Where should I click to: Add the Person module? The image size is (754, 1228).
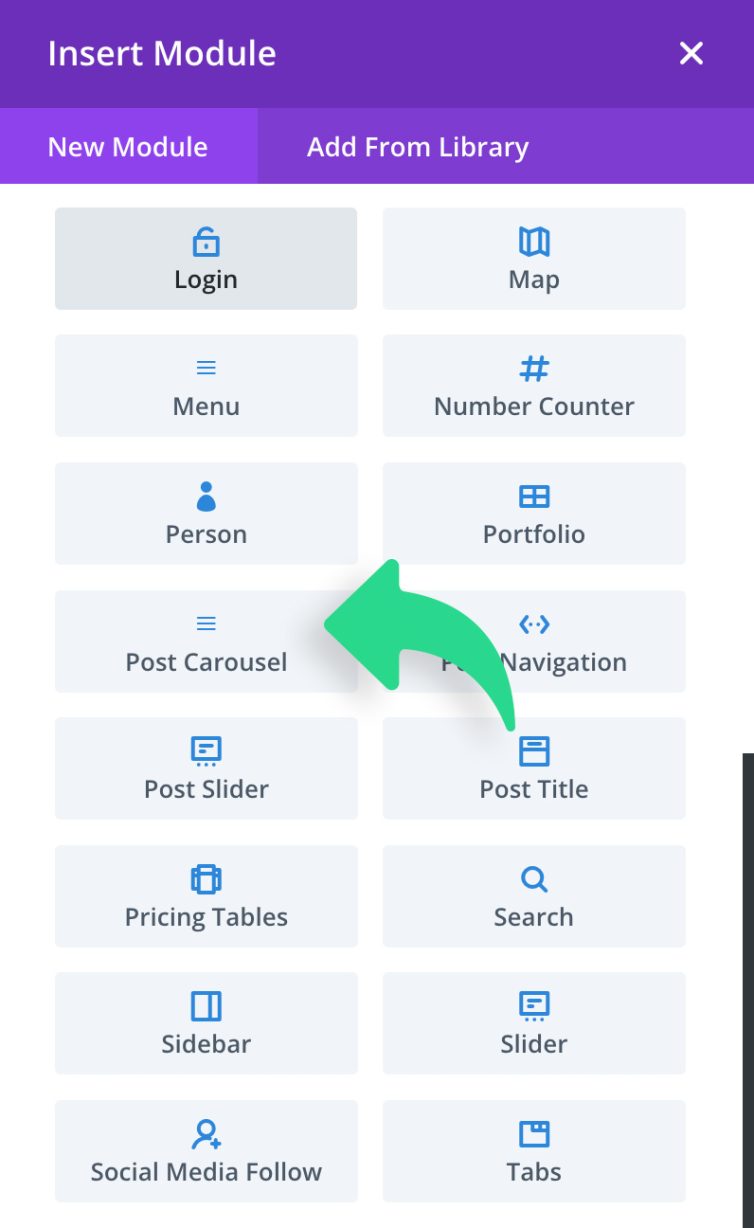click(206, 514)
